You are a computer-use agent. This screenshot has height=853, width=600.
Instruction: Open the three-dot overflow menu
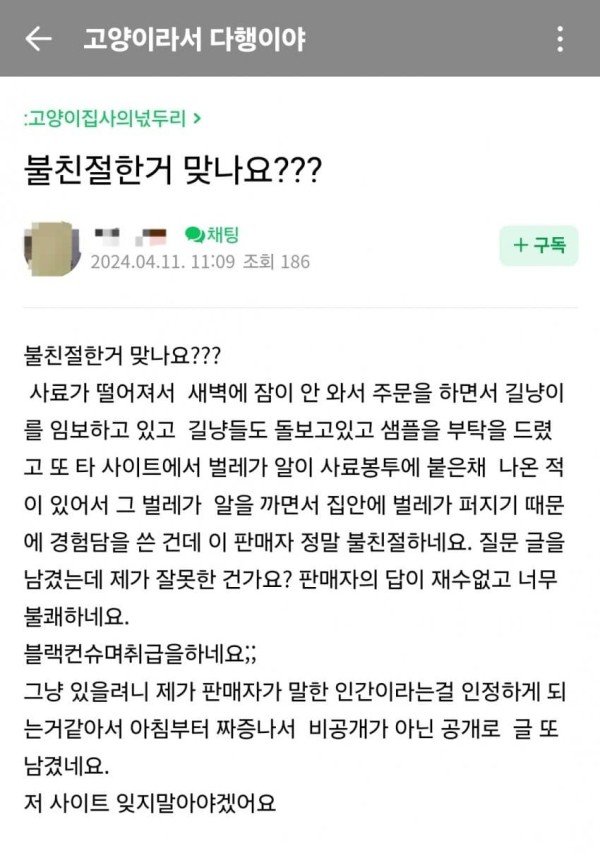[x=561, y=39]
